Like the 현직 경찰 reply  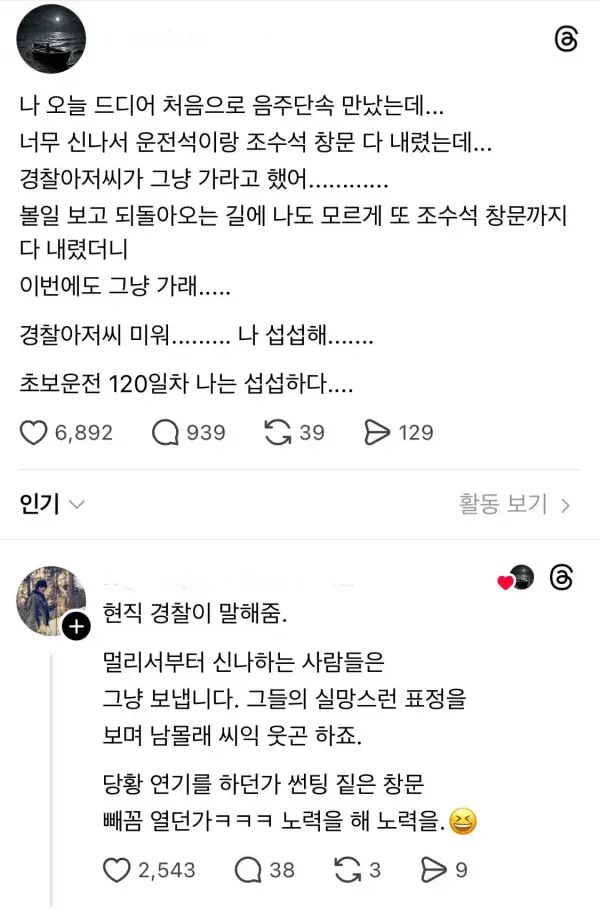[118, 870]
